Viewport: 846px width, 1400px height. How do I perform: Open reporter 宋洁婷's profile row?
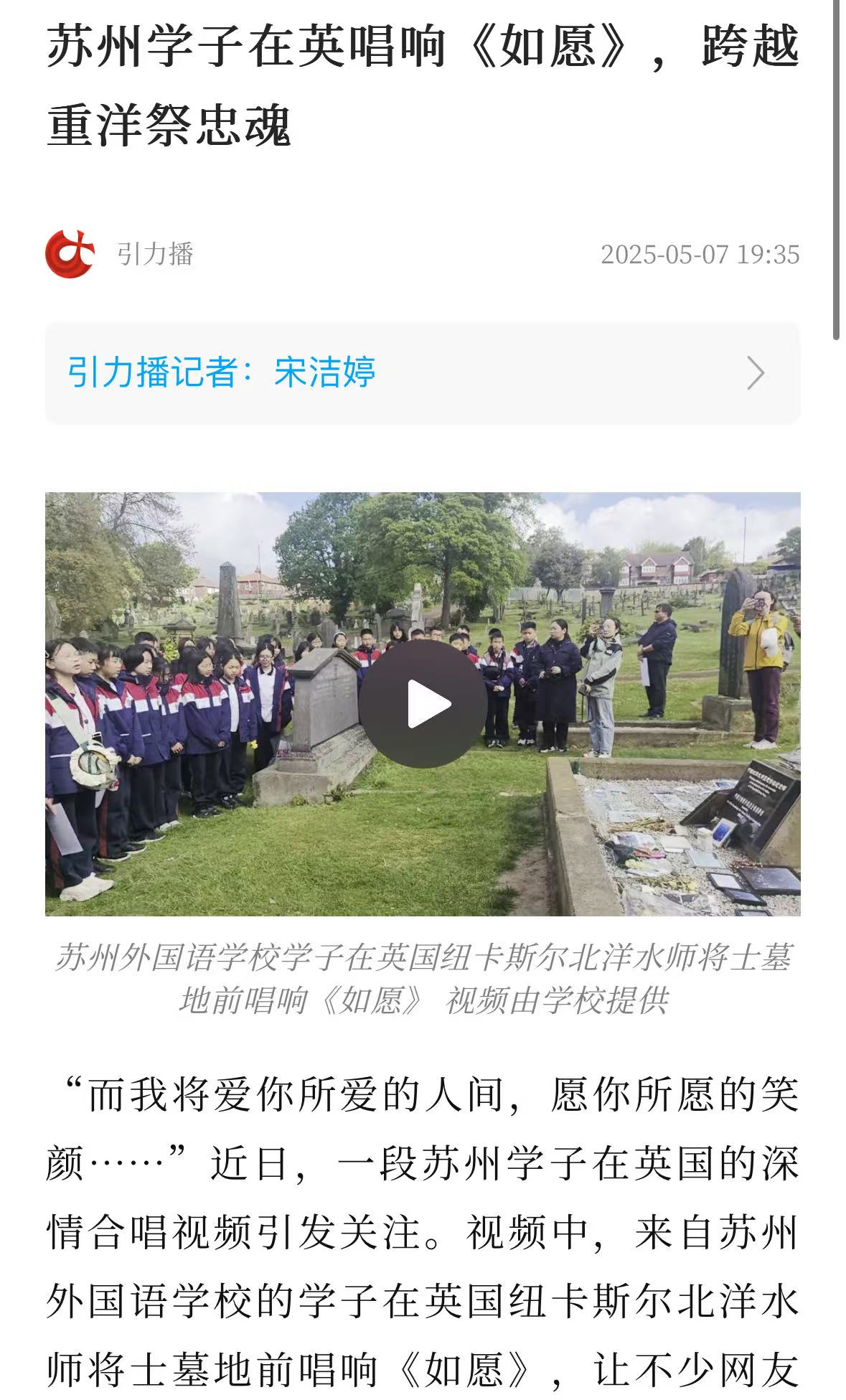422,372
